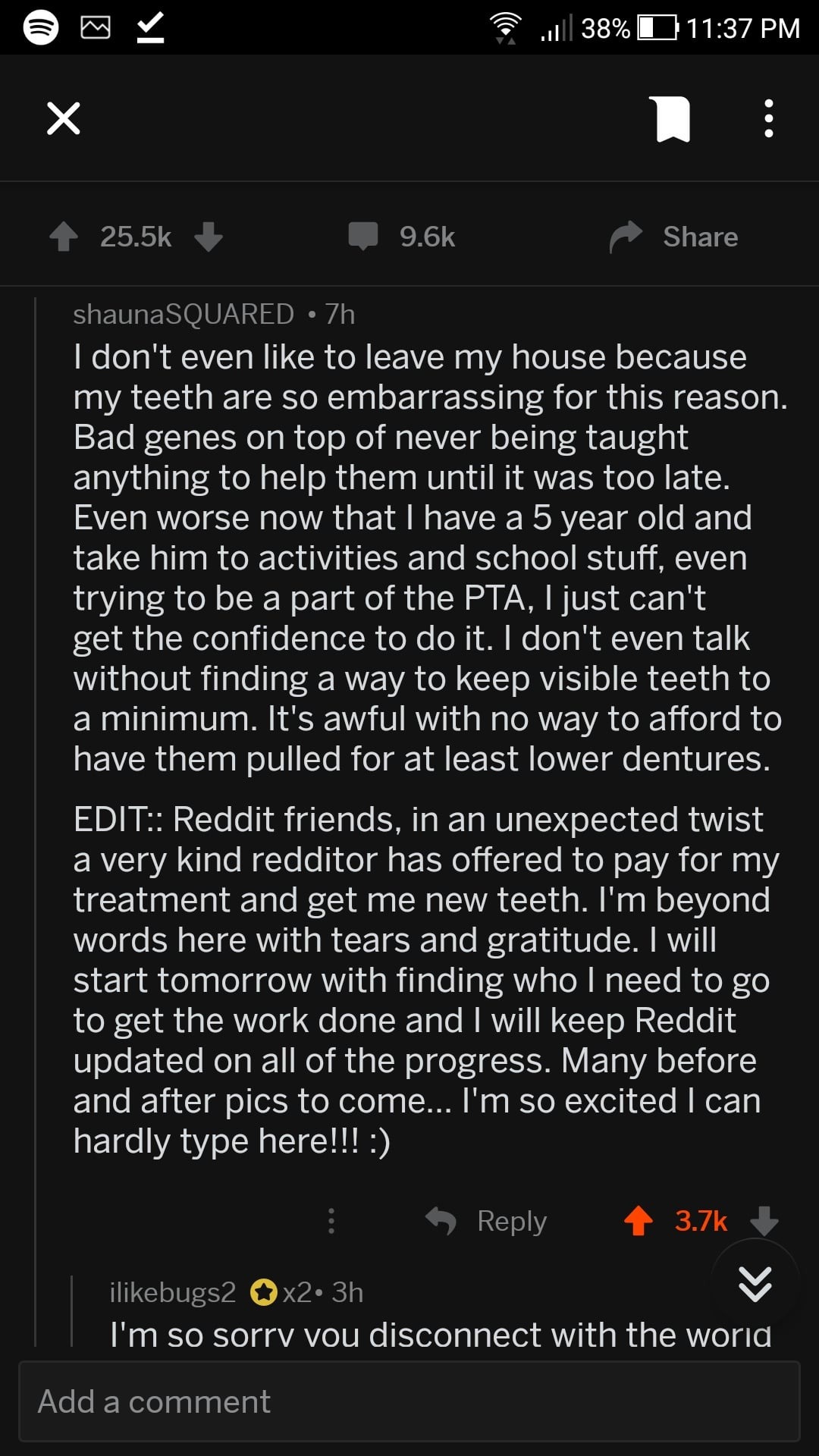
Task: Reply to shaunaSQUARED's comment
Action: pos(488,1221)
